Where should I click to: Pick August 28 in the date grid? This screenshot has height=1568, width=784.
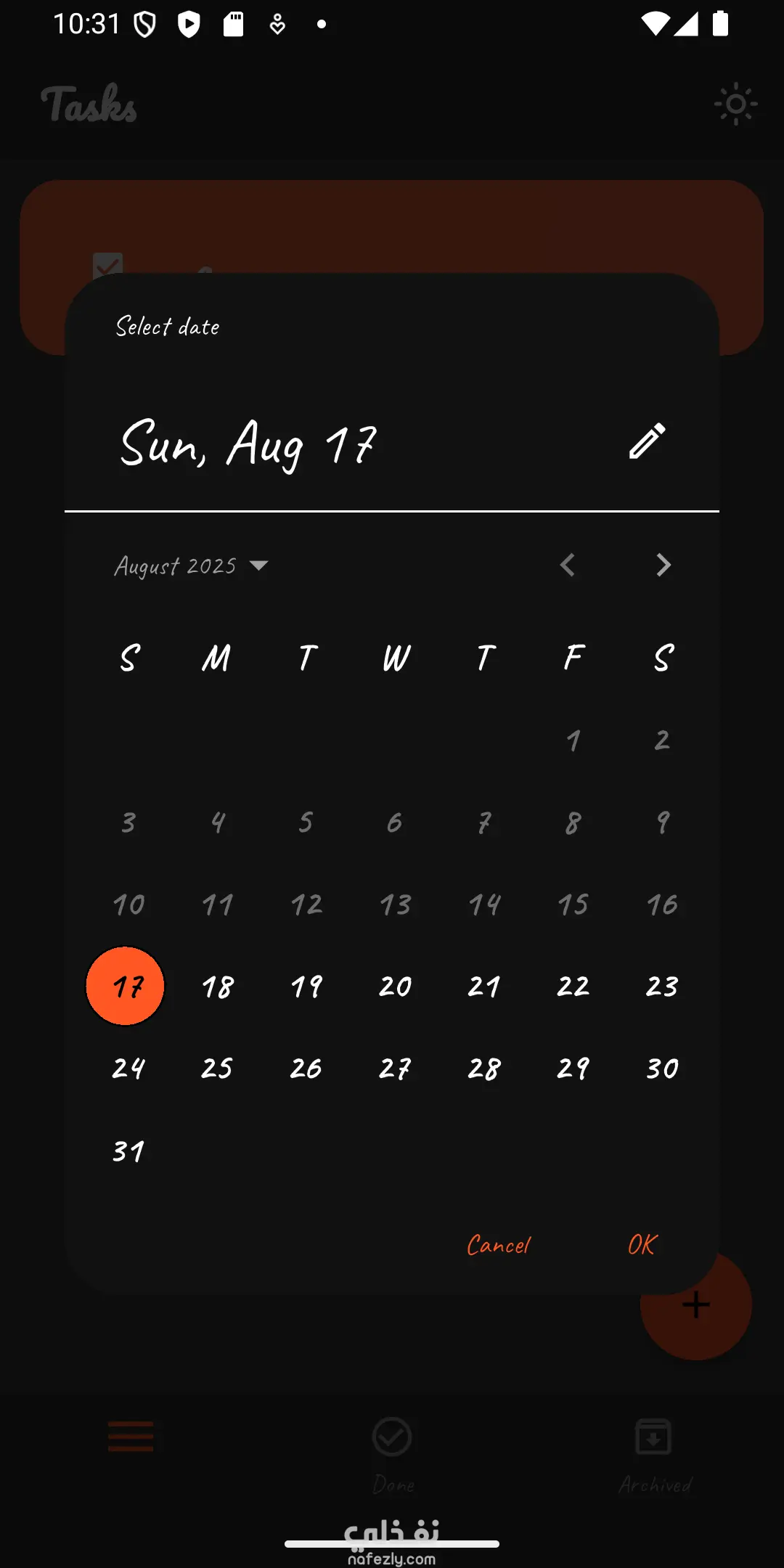tap(484, 1069)
